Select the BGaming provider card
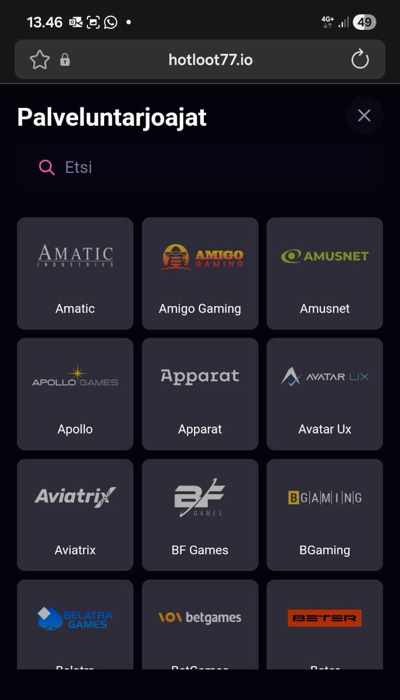Screen dimensions: 400x700 (325, 515)
